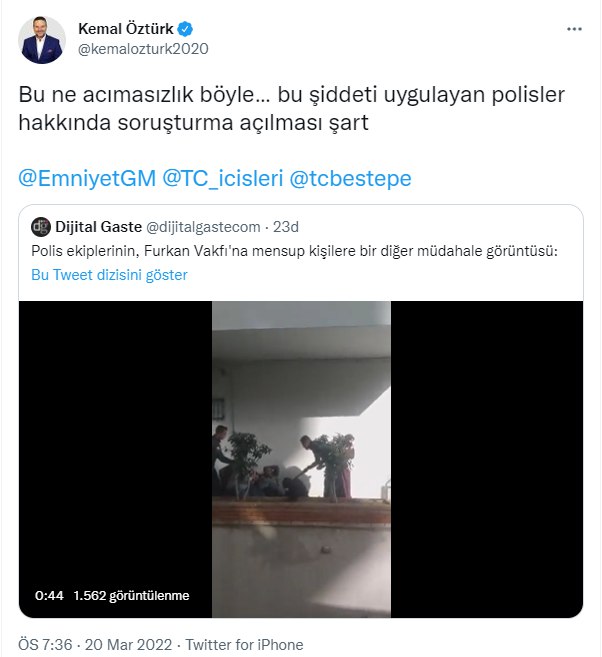The width and height of the screenshot is (602, 657).
Task: Play the 0:44 embedded video
Action: pos(301,455)
